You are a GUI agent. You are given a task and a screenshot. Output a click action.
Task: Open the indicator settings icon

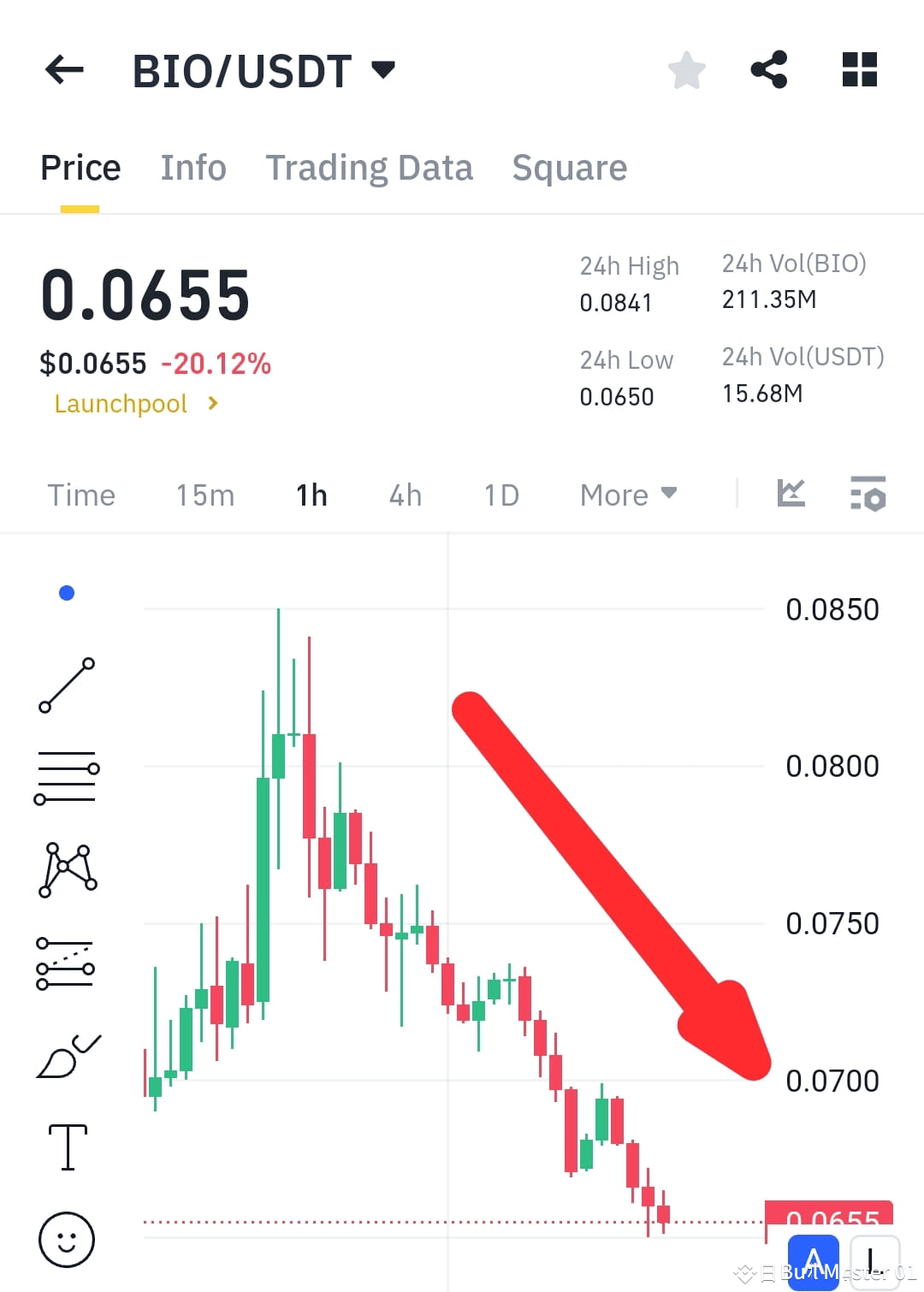[x=868, y=495]
